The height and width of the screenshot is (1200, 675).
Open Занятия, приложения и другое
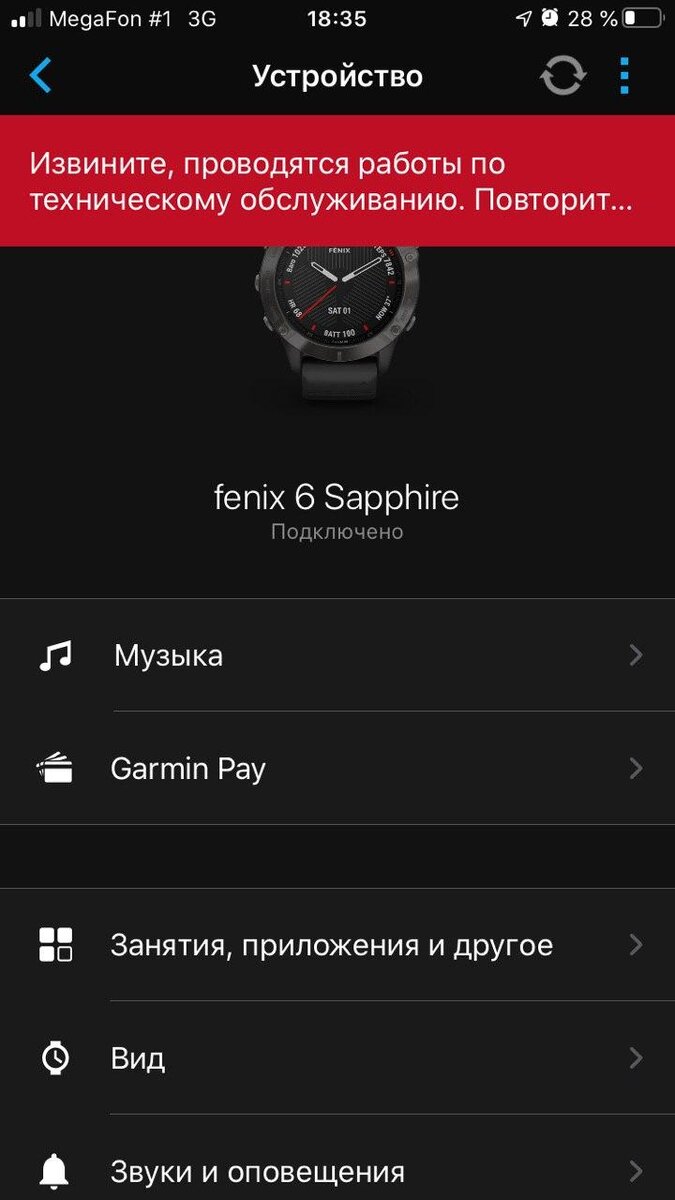tap(337, 945)
